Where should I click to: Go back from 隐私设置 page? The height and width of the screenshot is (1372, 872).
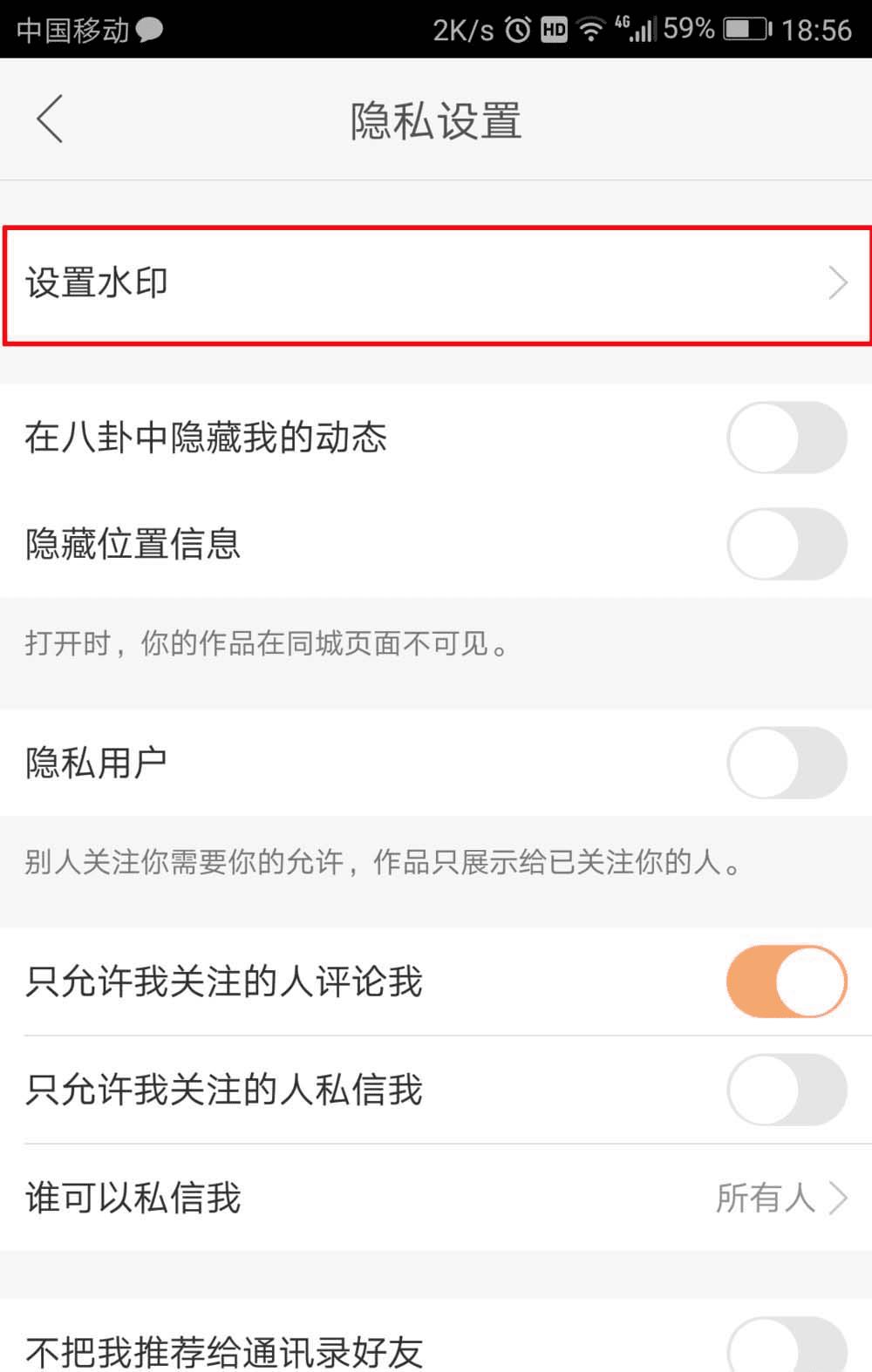50,119
